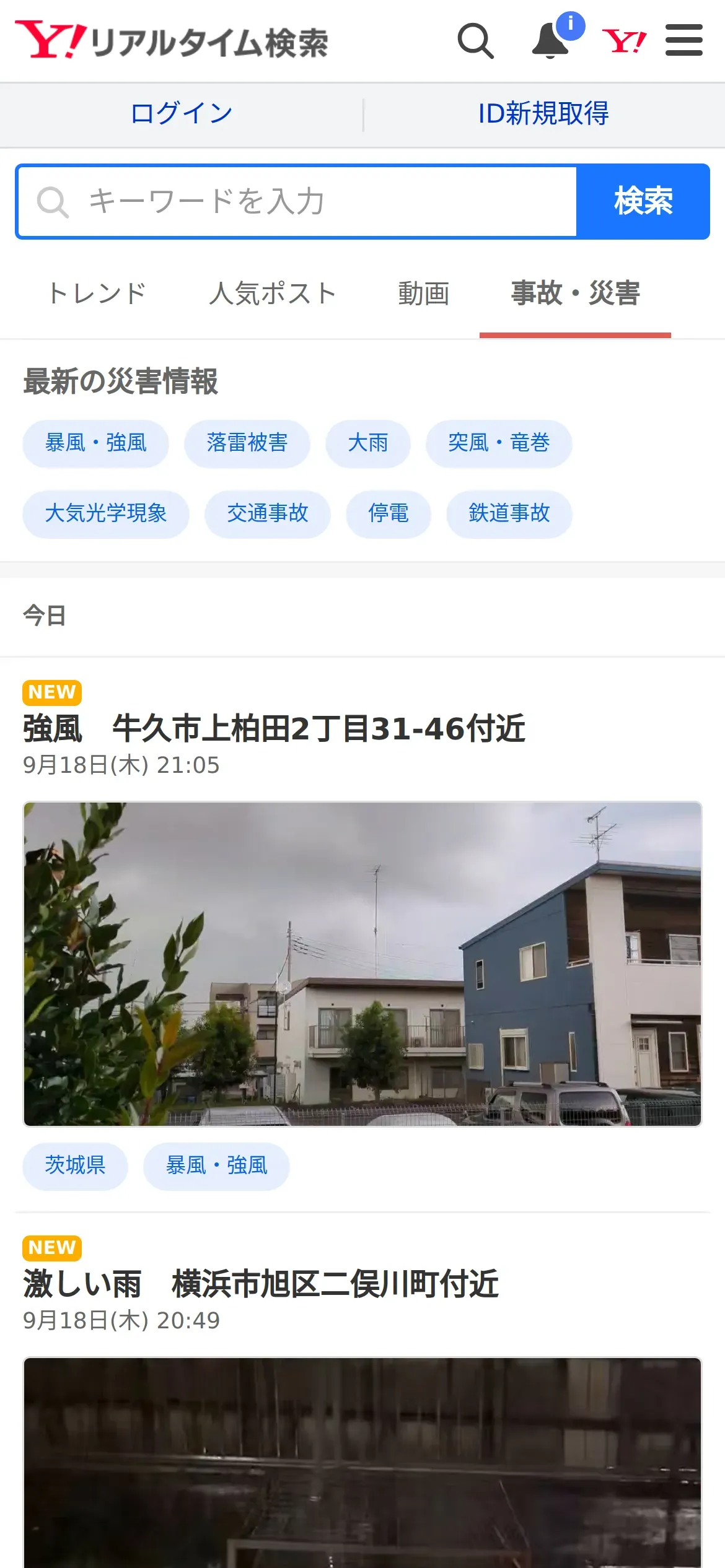Open the 強風 牛久市上柏田 report photo

point(362,964)
